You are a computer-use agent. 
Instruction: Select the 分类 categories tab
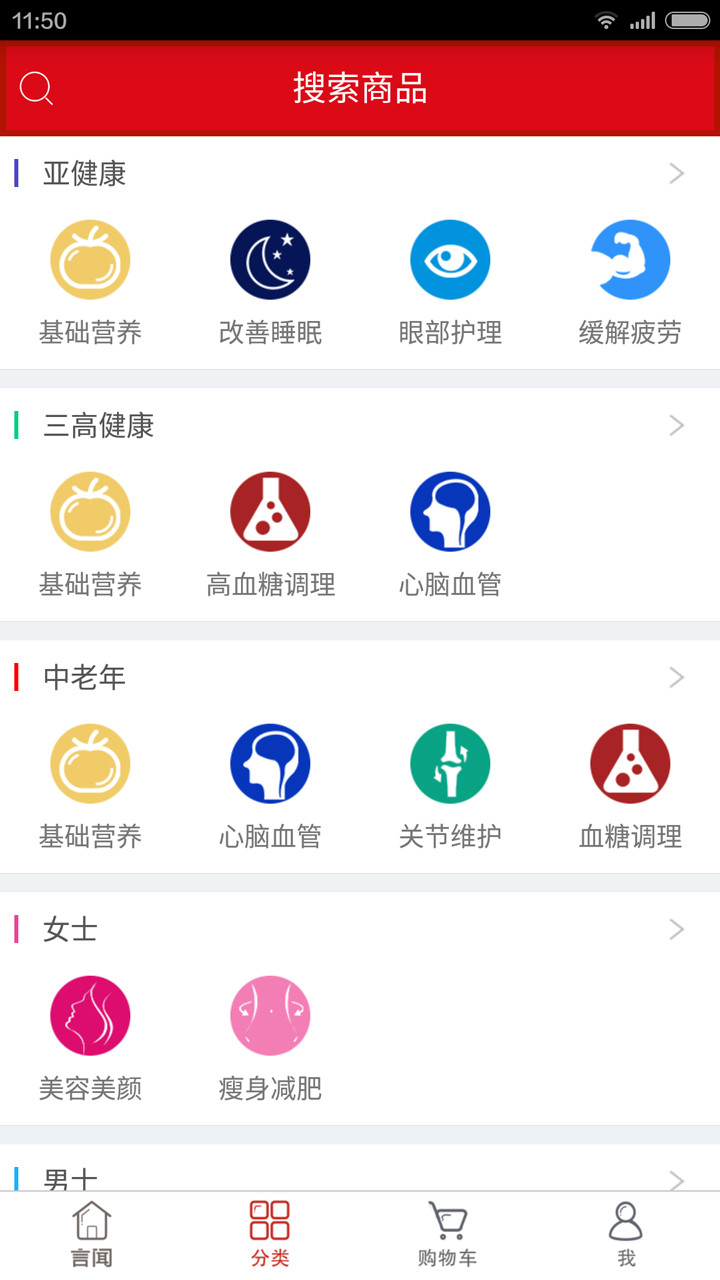[x=270, y=1235]
